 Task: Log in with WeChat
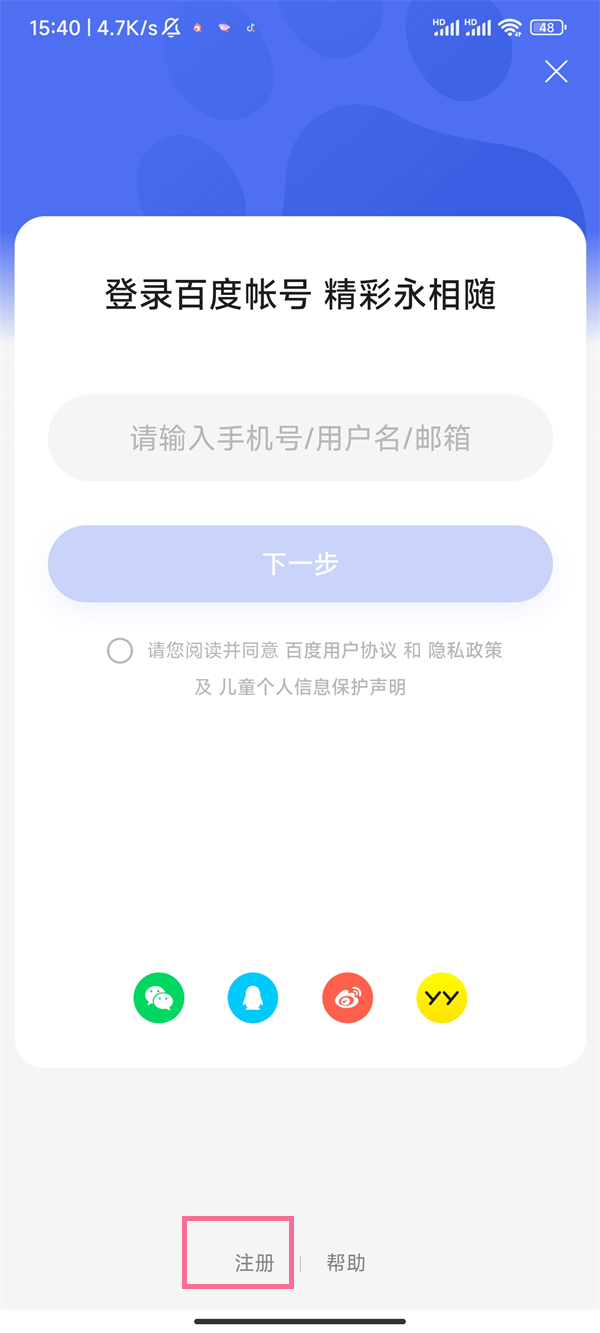click(x=159, y=997)
